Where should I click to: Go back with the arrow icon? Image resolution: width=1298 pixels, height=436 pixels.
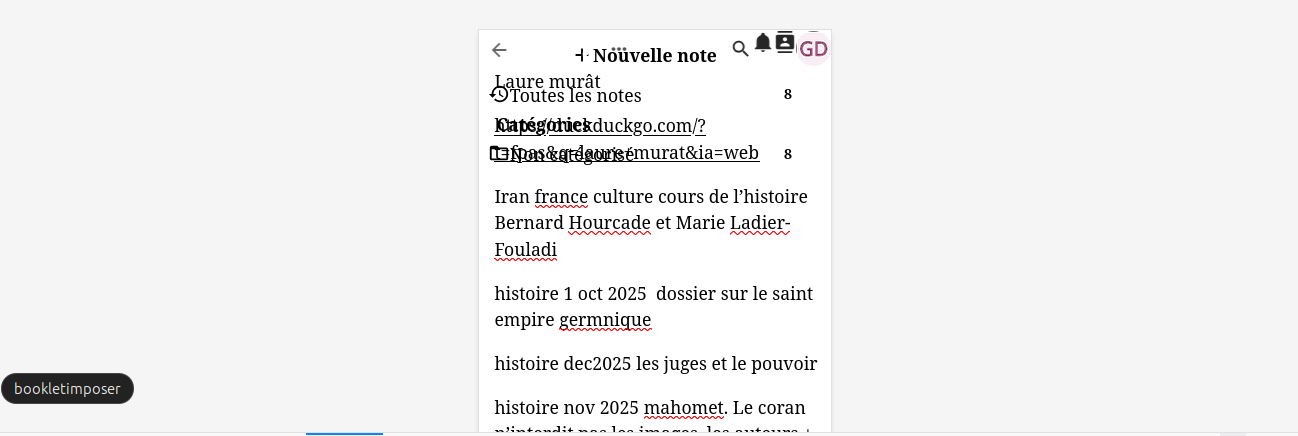tap(499, 50)
